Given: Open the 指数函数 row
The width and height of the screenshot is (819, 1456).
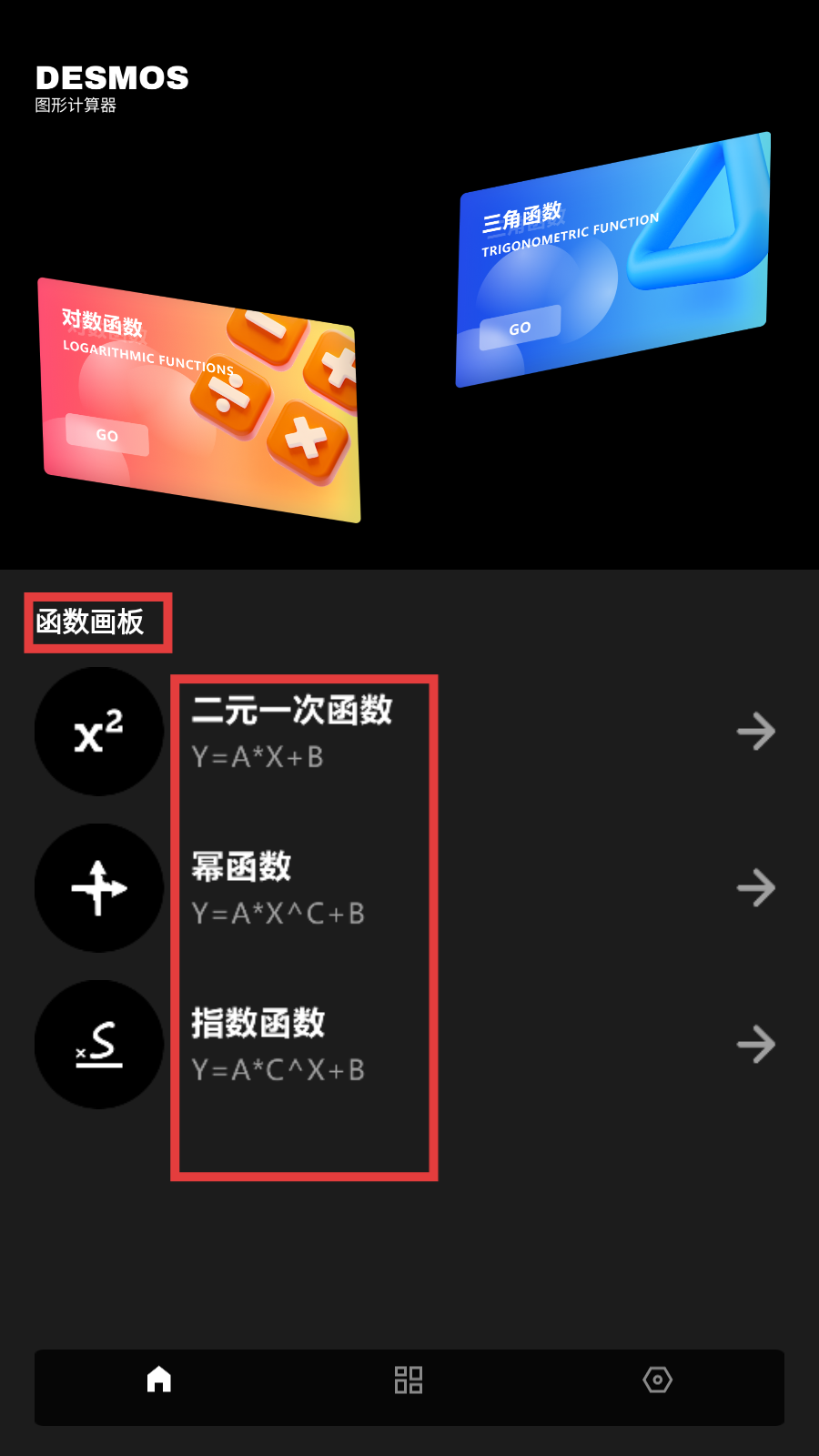Looking at the screenshot, I should [278, 1045].
